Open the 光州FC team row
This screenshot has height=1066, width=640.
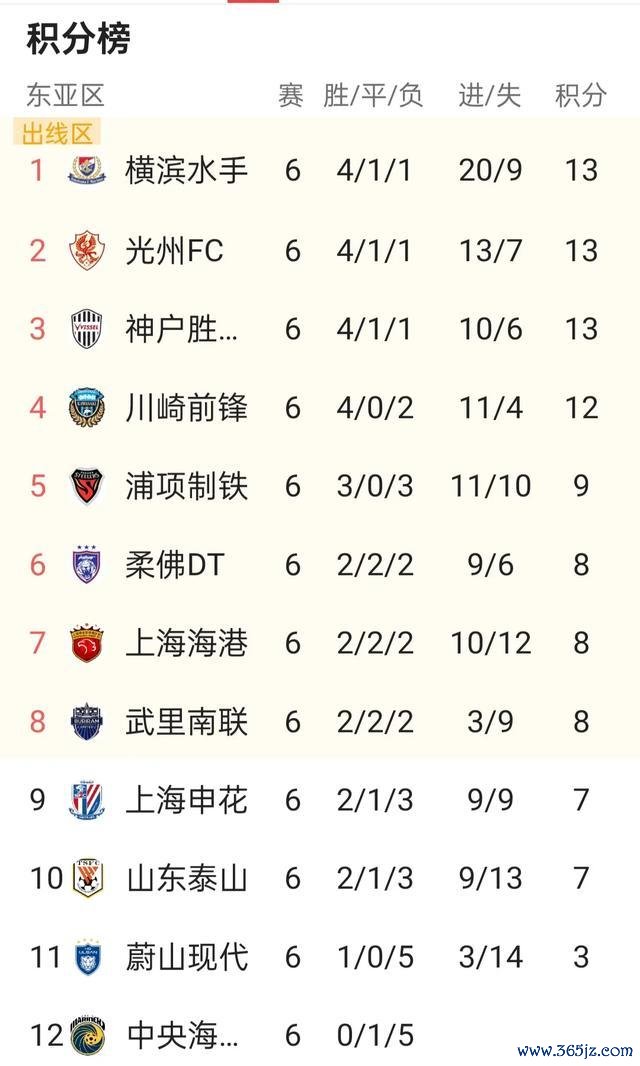point(320,250)
